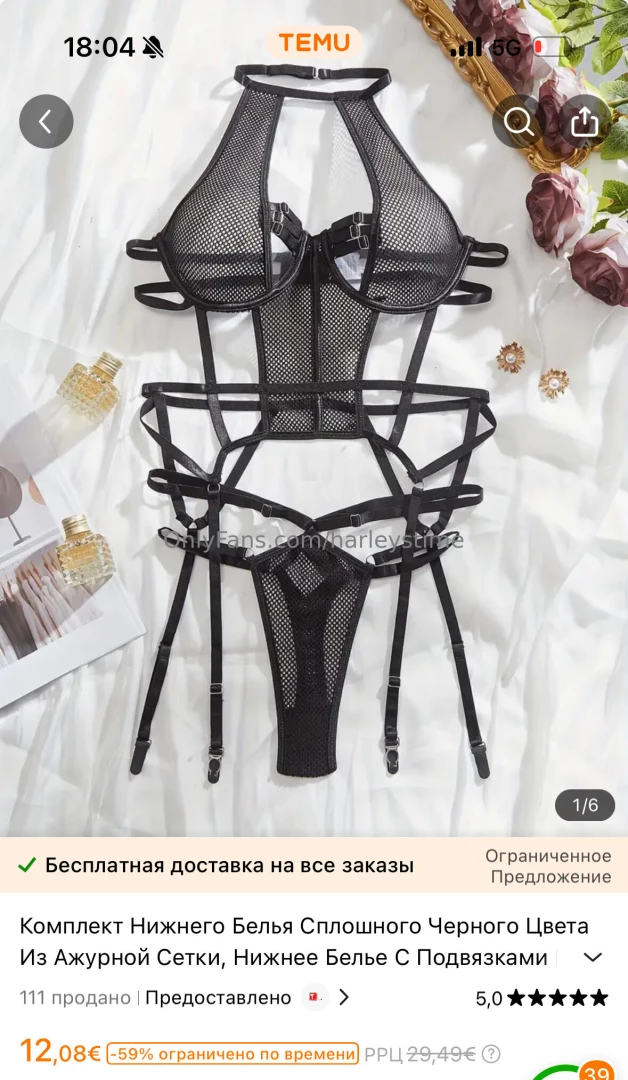Go back with the arrow button
628x1080 pixels.
[x=46, y=122]
